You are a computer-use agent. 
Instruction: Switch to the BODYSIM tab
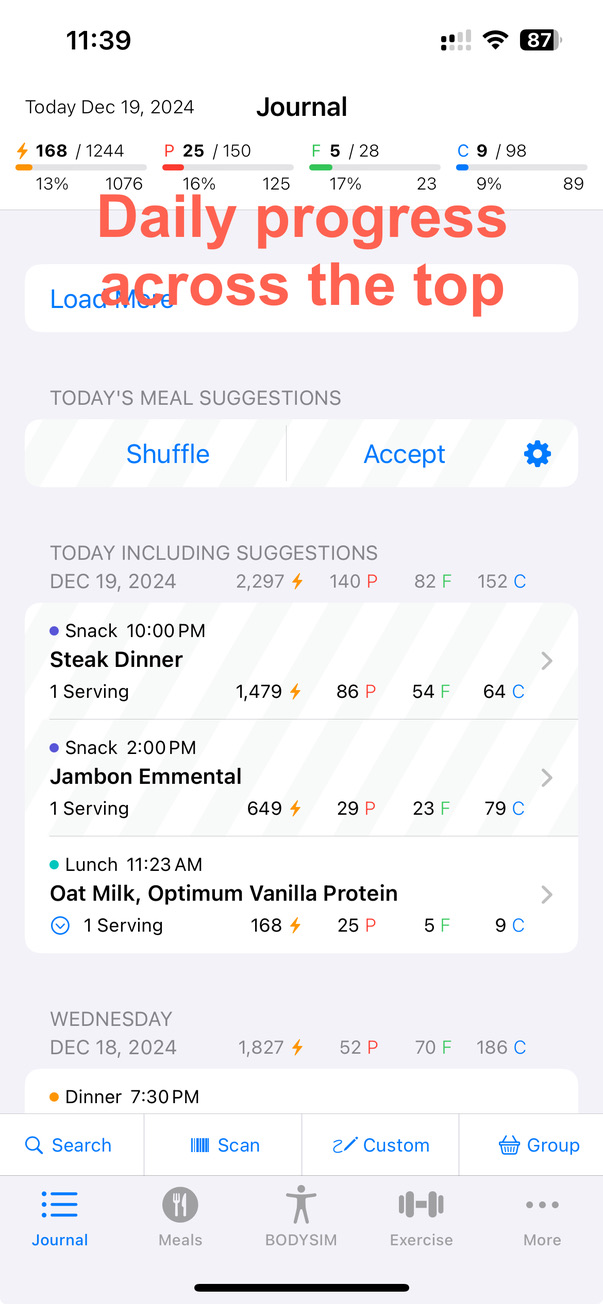[x=301, y=1217]
